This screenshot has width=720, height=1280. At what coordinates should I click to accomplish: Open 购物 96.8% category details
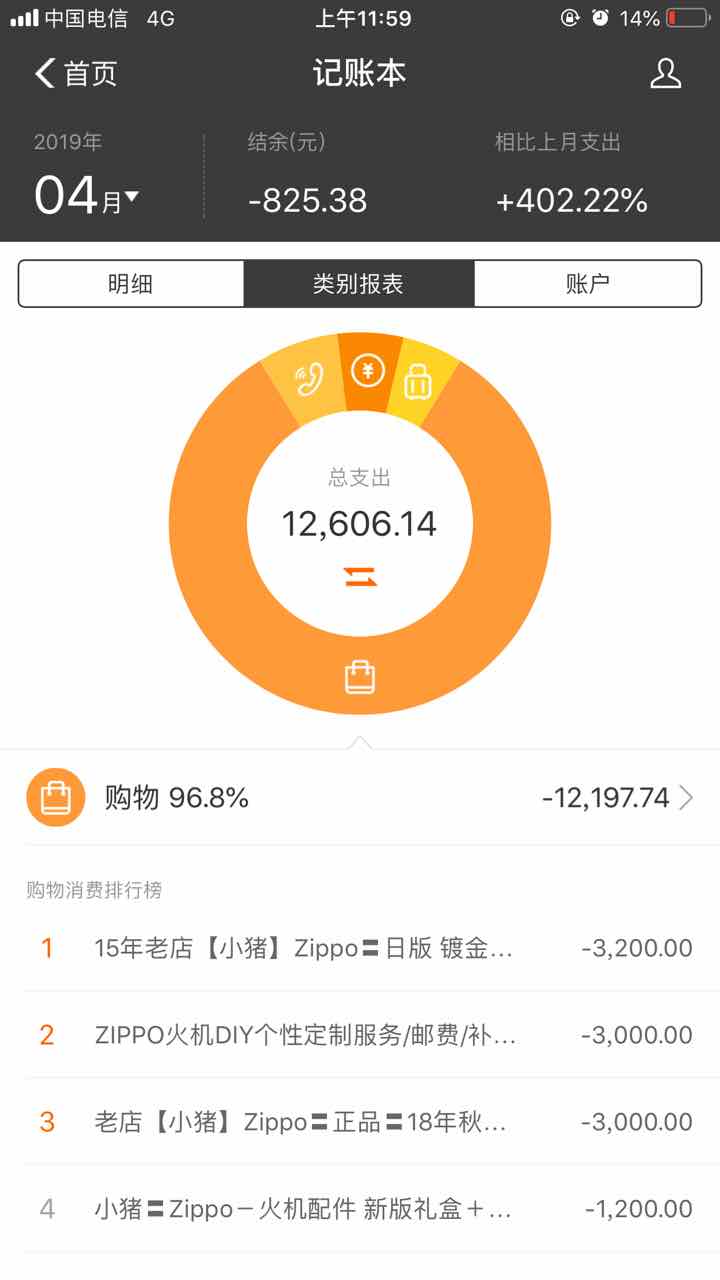click(360, 797)
